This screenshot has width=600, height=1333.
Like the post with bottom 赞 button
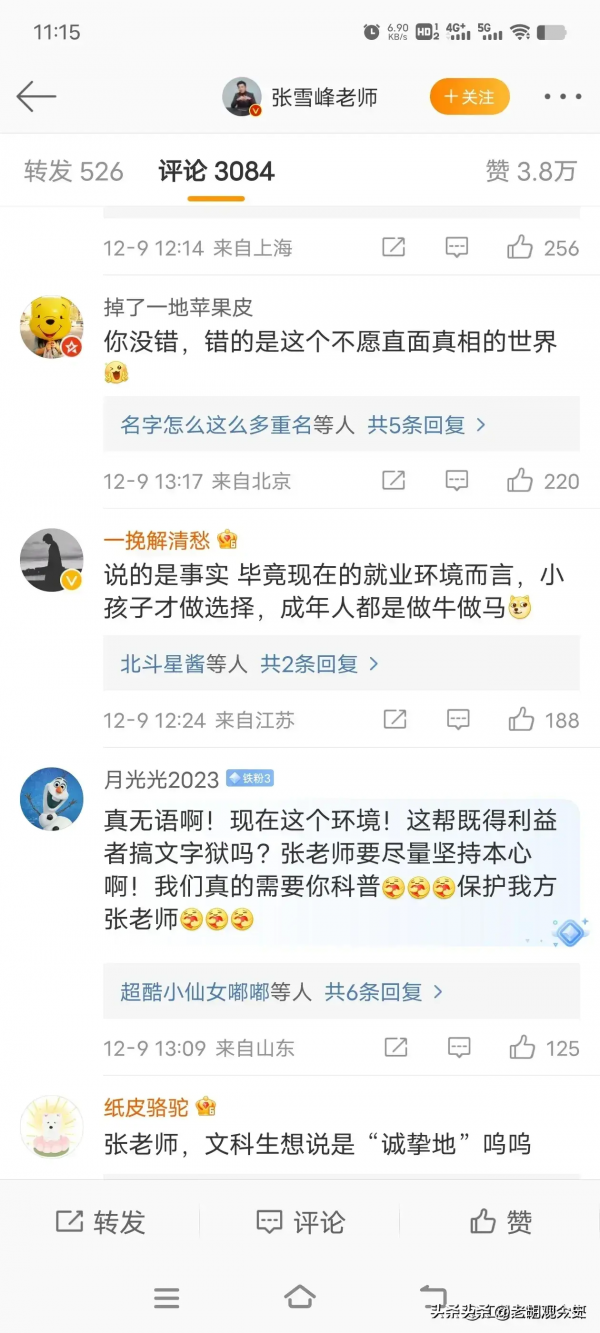500,1221
